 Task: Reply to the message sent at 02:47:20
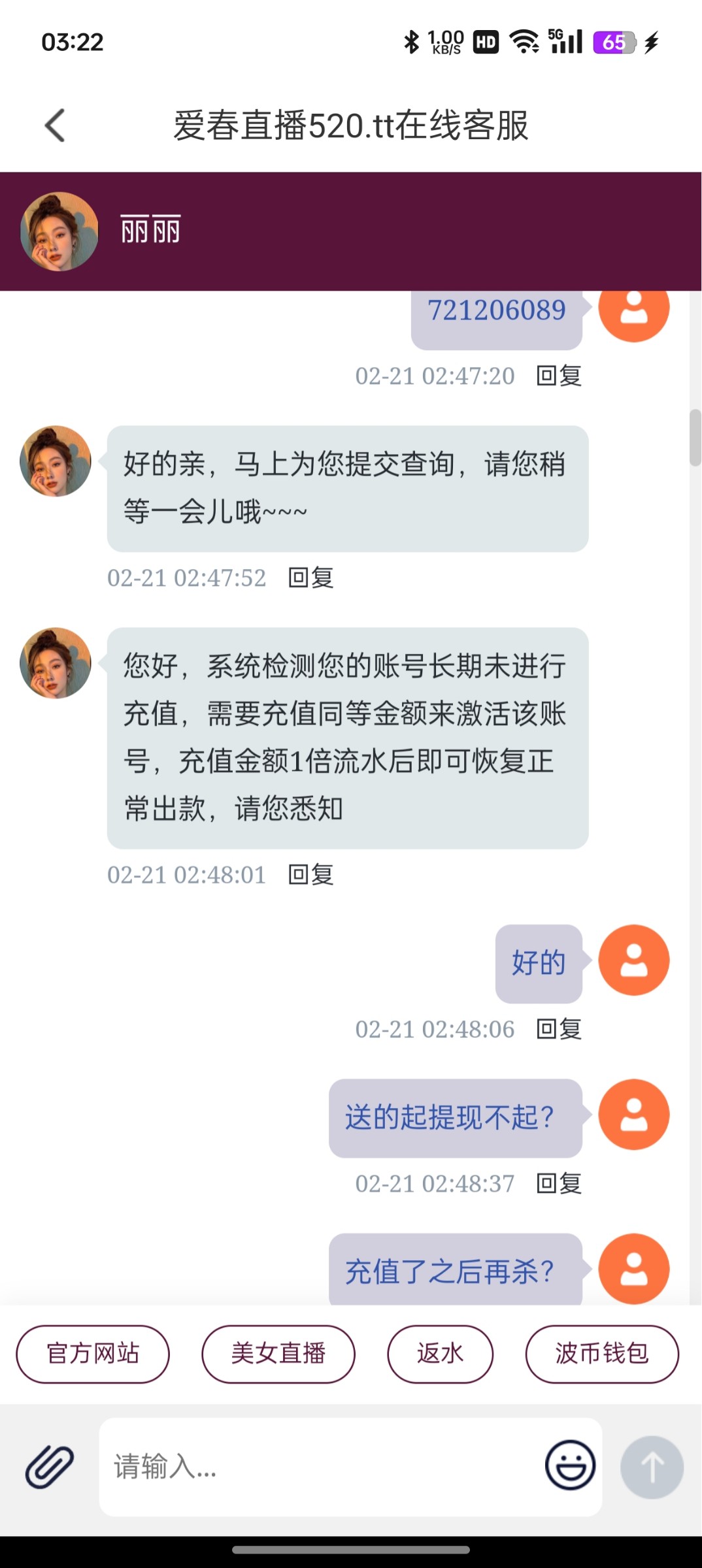click(x=559, y=376)
